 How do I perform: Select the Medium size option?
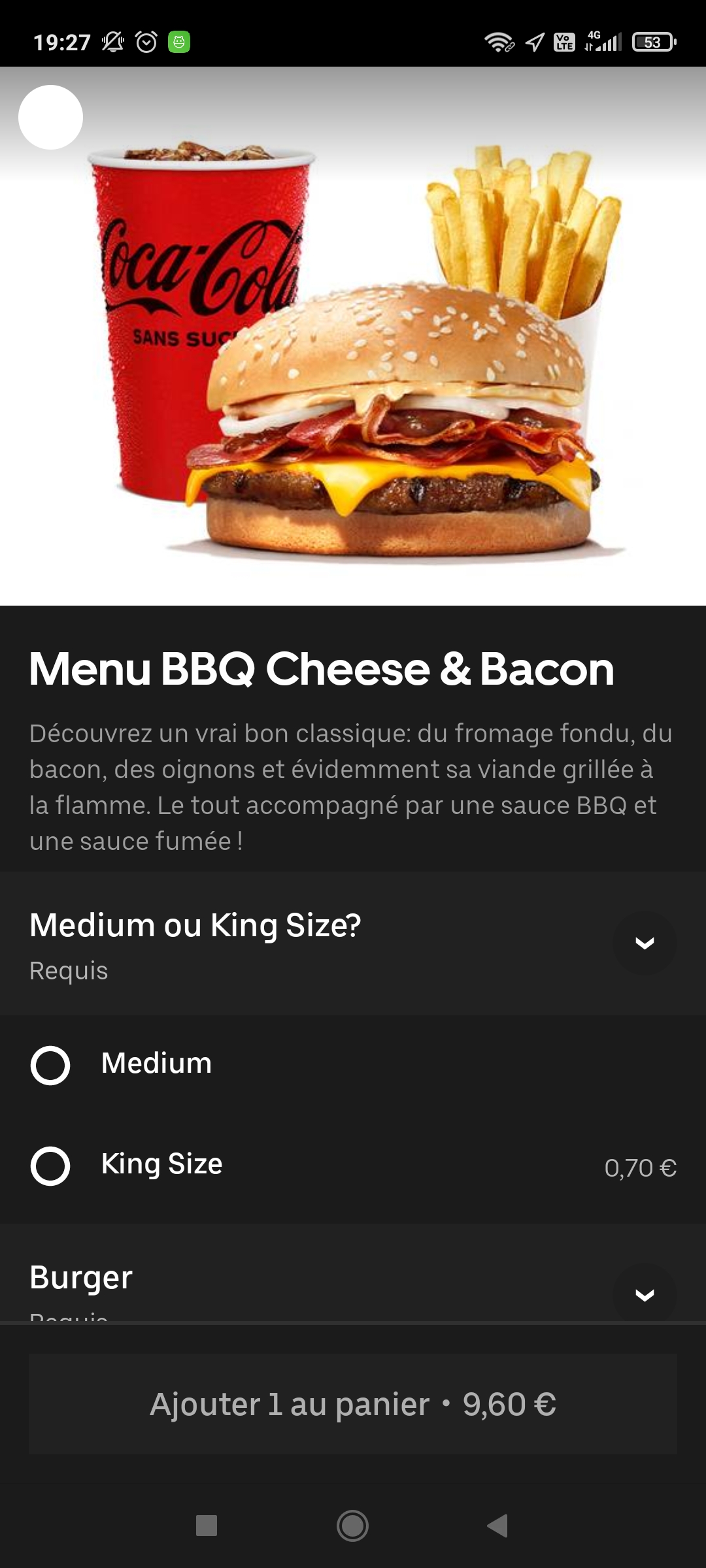point(50,1066)
